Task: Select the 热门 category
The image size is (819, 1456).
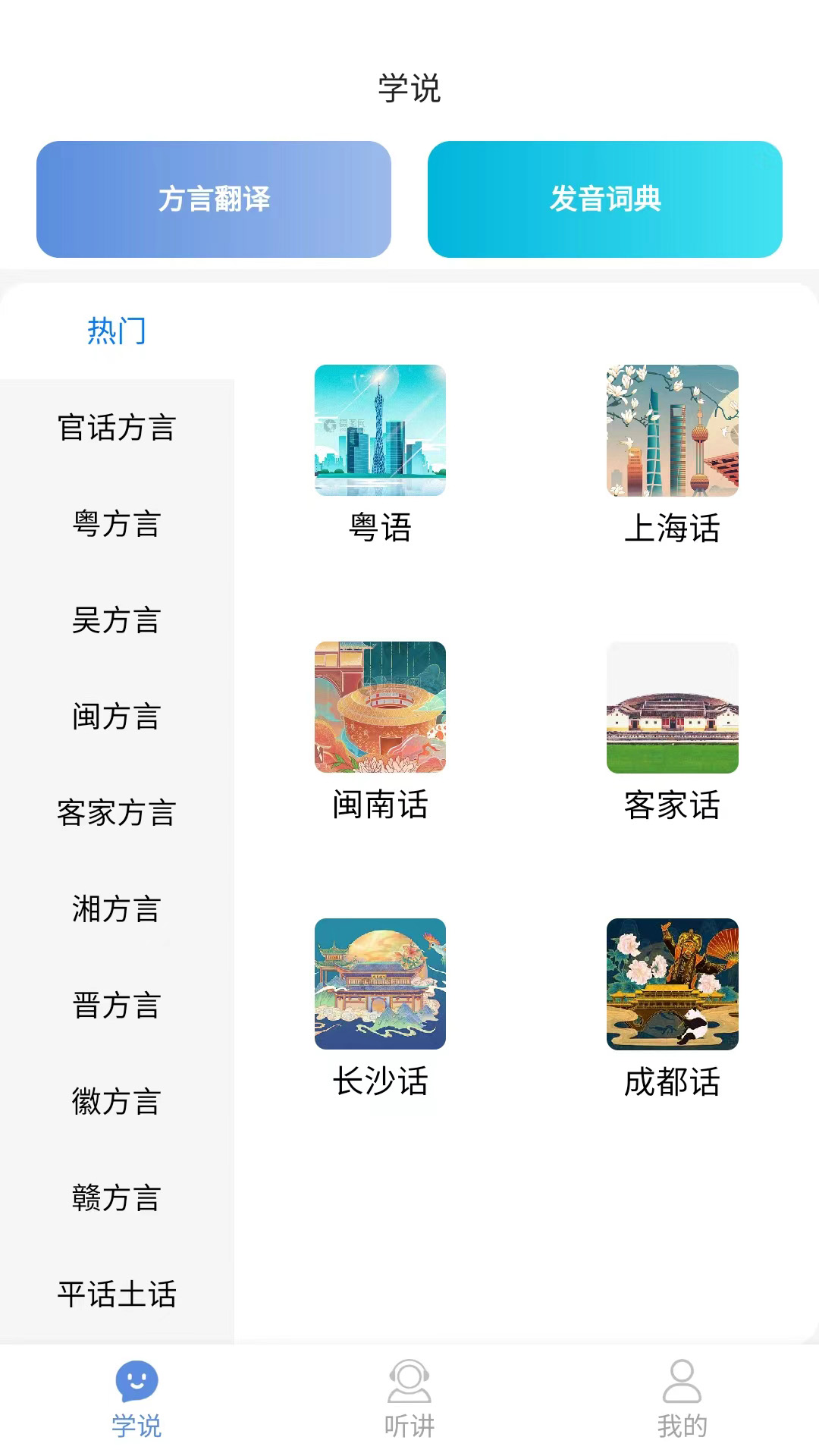Action: 117,331
